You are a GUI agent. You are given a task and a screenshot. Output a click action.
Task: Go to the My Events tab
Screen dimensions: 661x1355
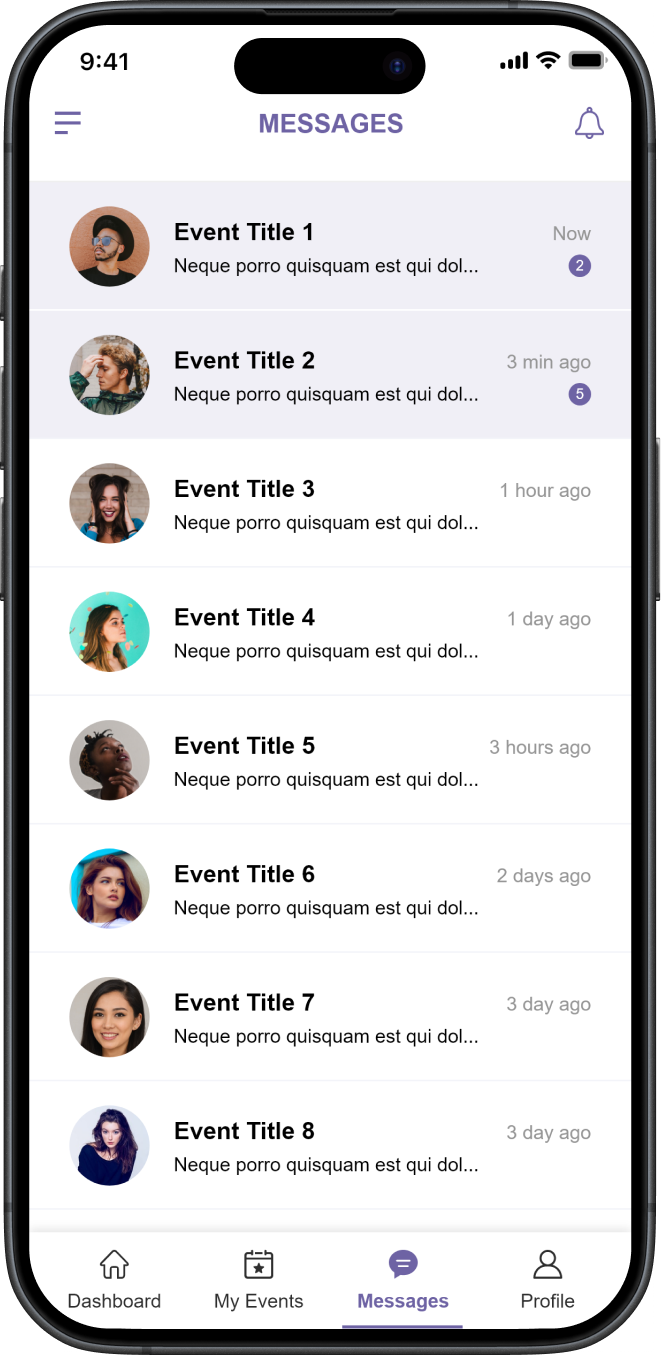258,1279
